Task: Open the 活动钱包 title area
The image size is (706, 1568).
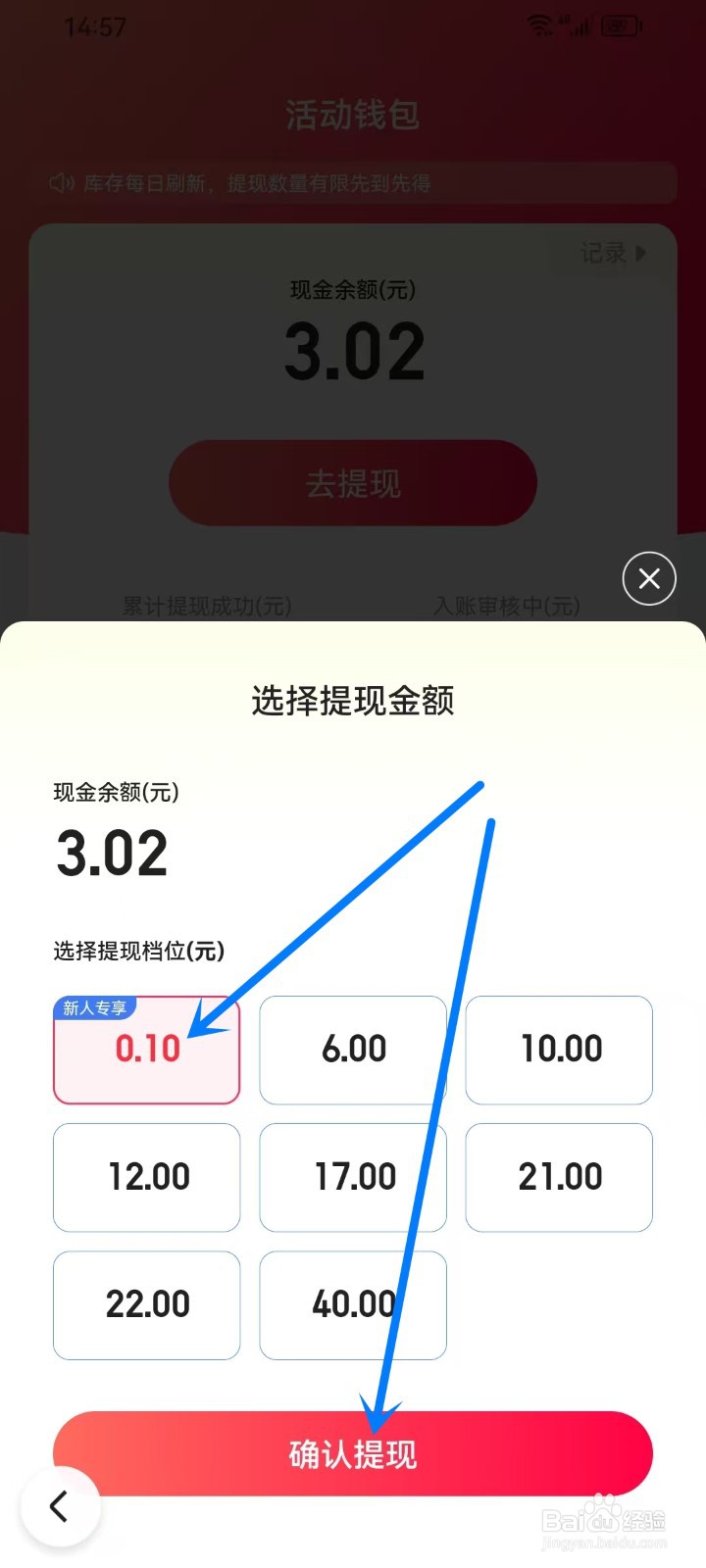Action: coord(351,115)
